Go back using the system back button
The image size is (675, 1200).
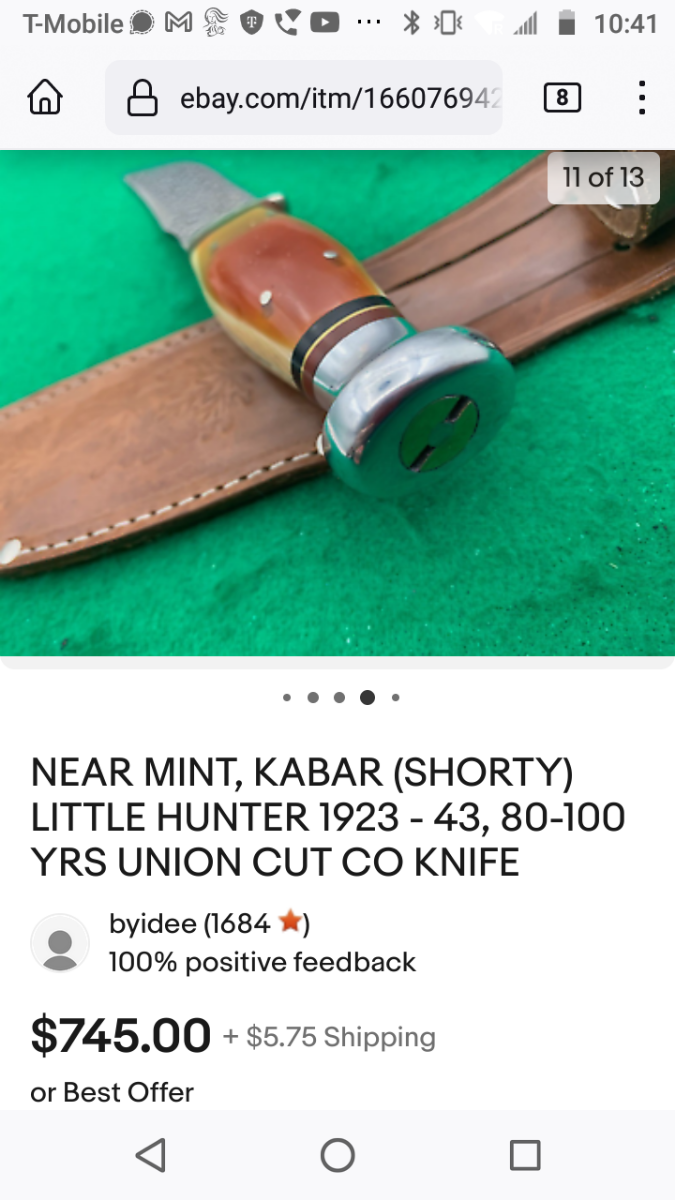[150, 1155]
